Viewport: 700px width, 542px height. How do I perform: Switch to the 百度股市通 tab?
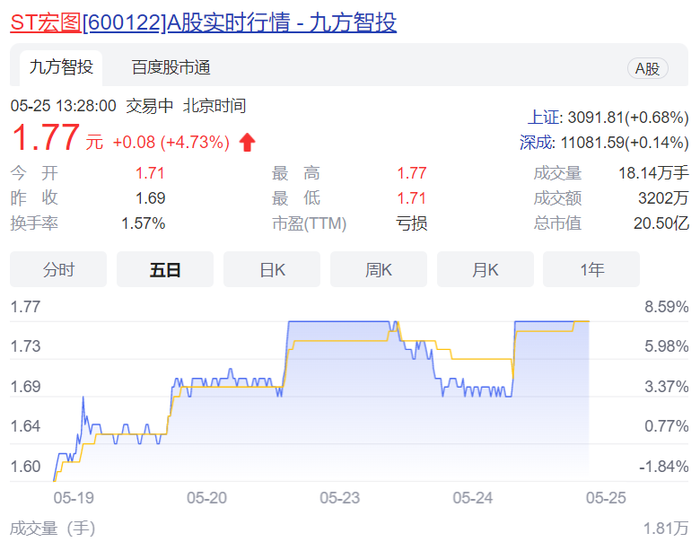(171, 67)
